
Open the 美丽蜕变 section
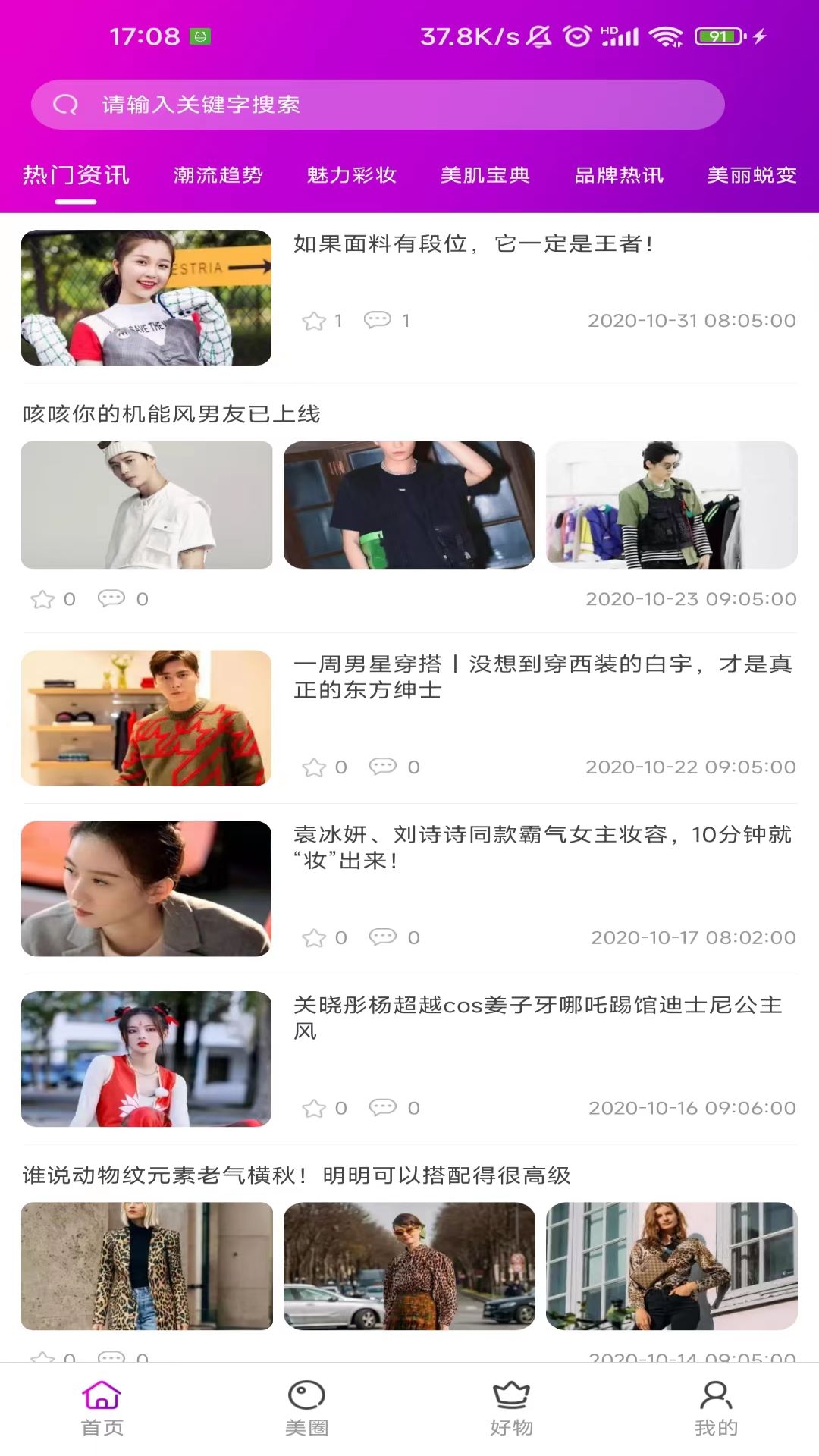751,175
